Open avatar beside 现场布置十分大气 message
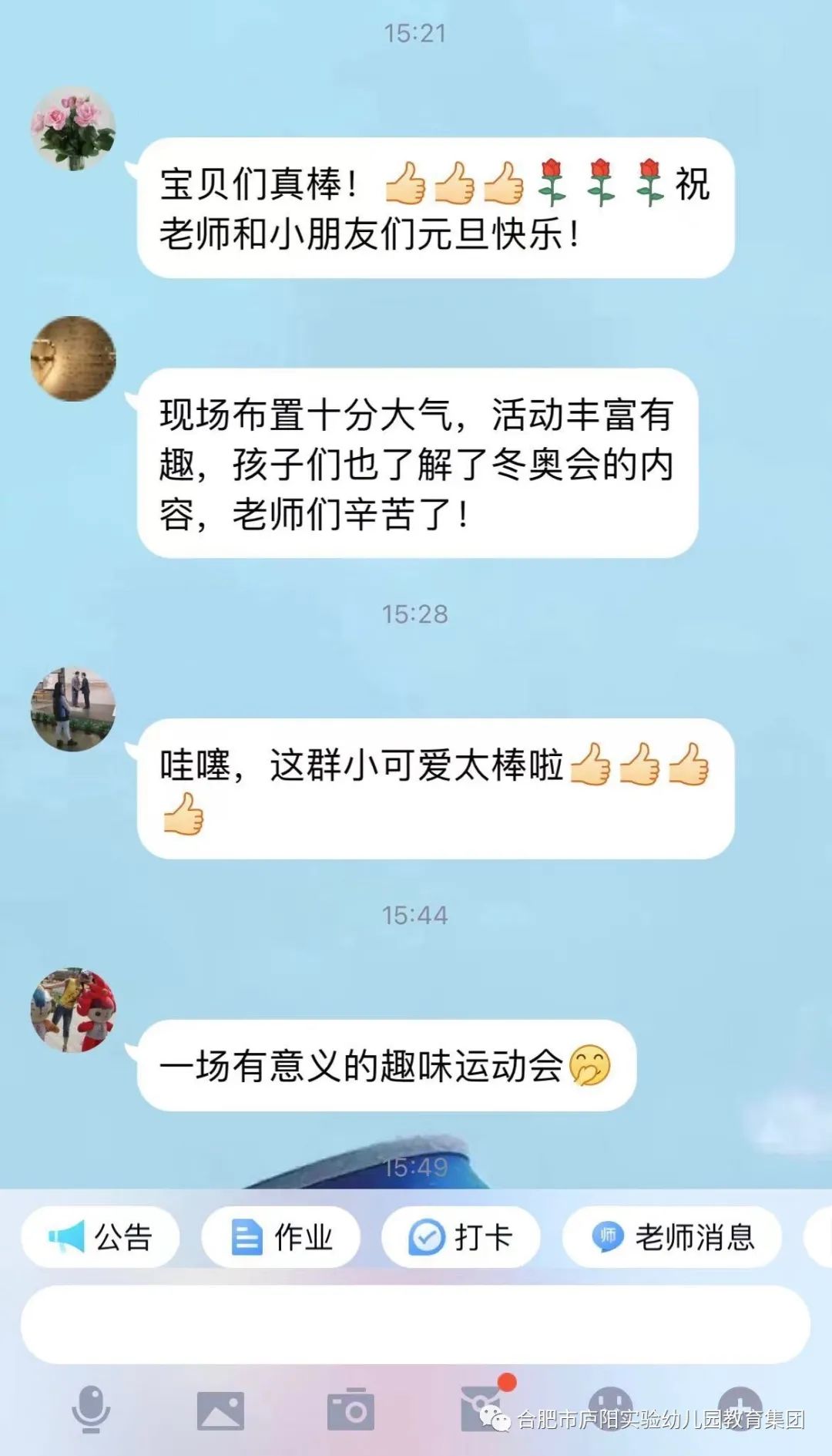The image size is (832, 1456). point(73,358)
